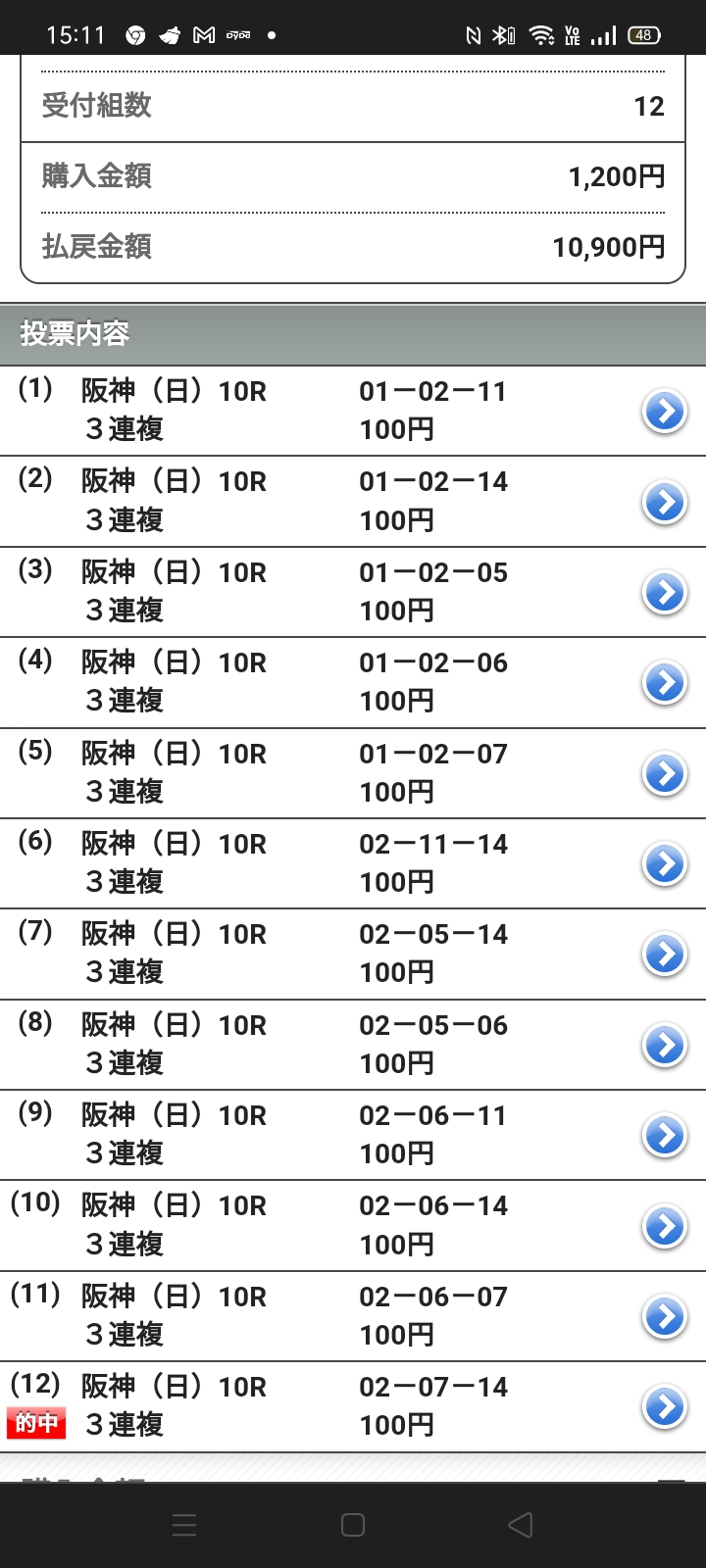Screen dimensions: 706x1568
Task: Open bet (7) with numbers 02-05-14
Action: (665, 955)
